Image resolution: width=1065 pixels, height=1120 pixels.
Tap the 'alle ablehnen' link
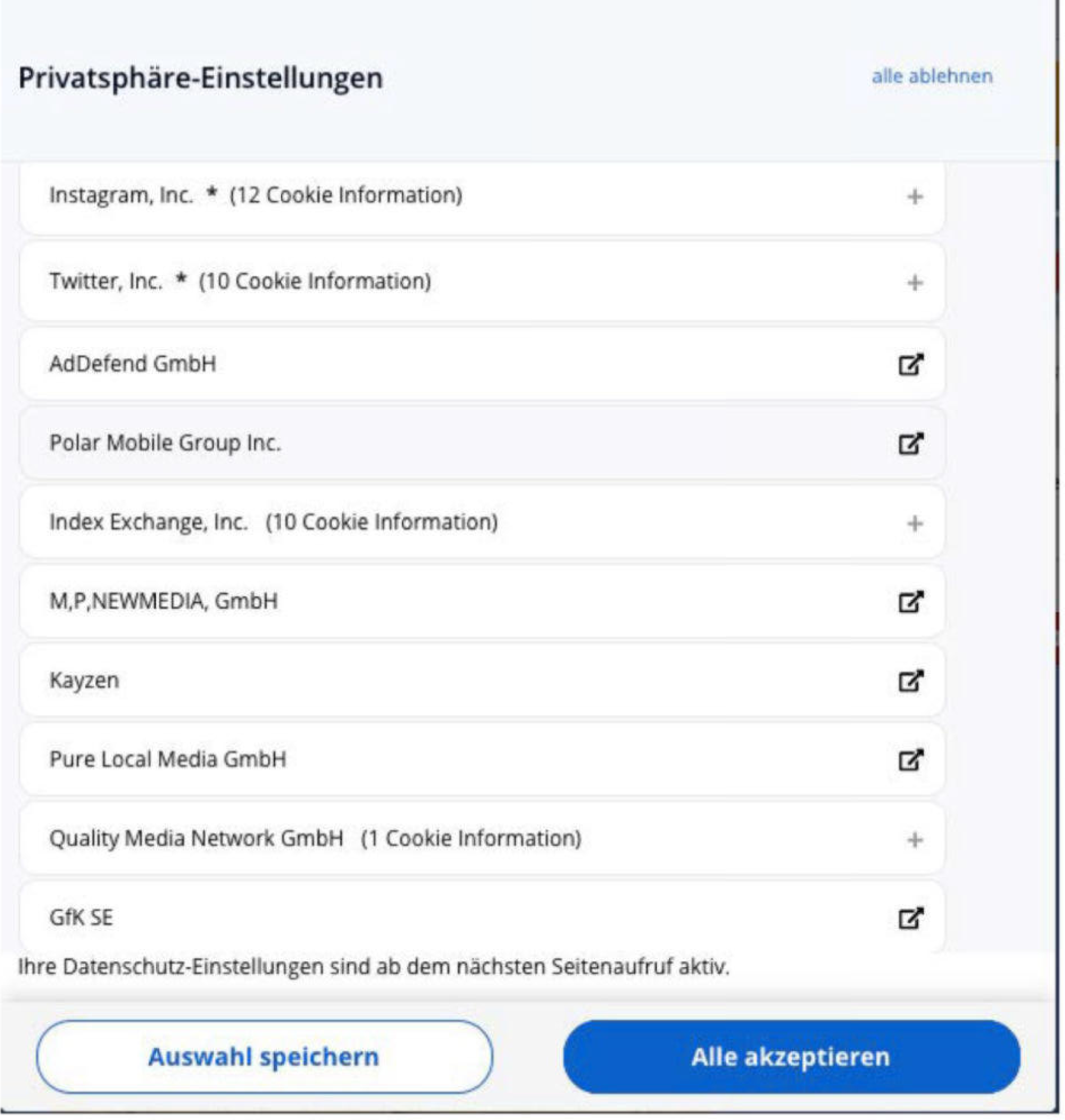(x=932, y=76)
